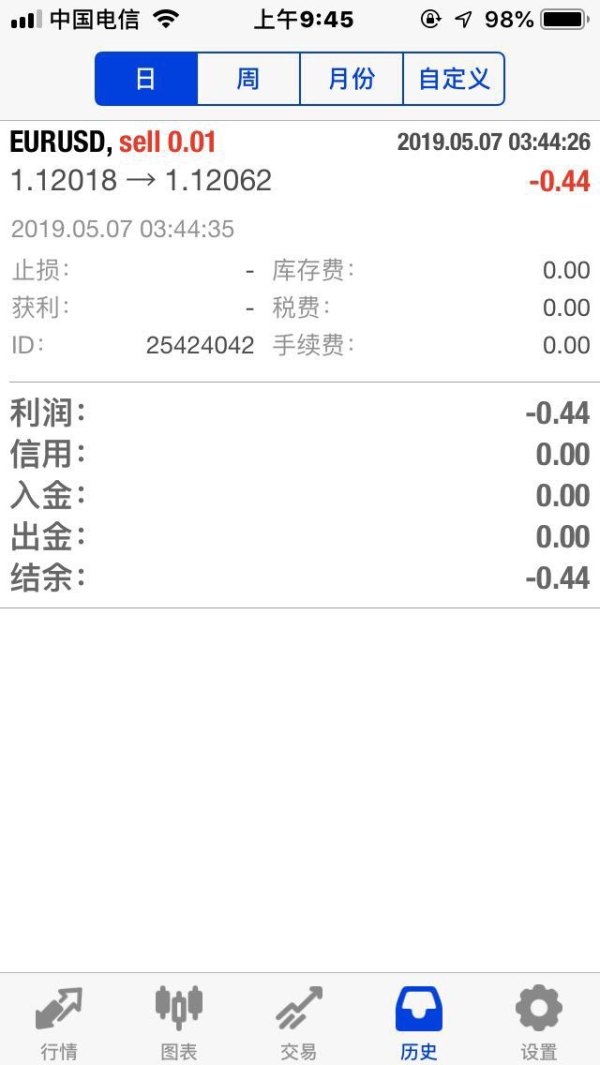Go to the 行情 quotes tab
Viewport: 600px width, 1065px height.
[59, 1022]
